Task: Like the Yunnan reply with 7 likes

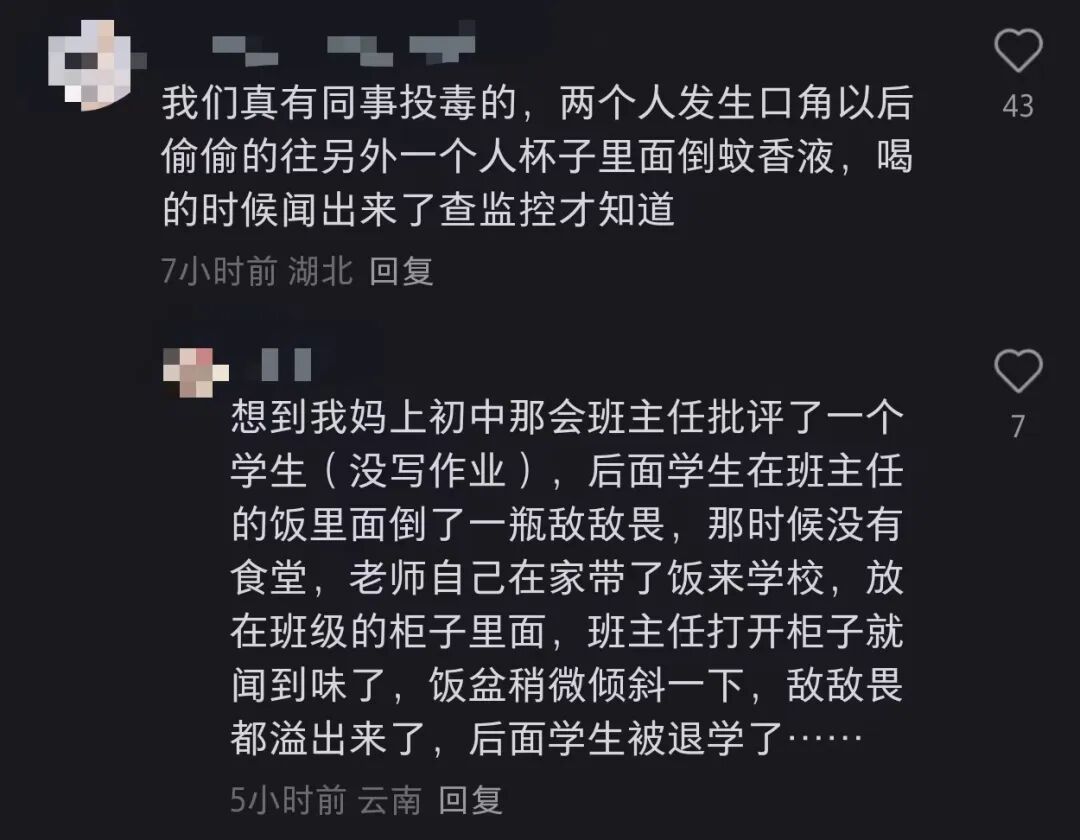Action: click(1018, 372)
